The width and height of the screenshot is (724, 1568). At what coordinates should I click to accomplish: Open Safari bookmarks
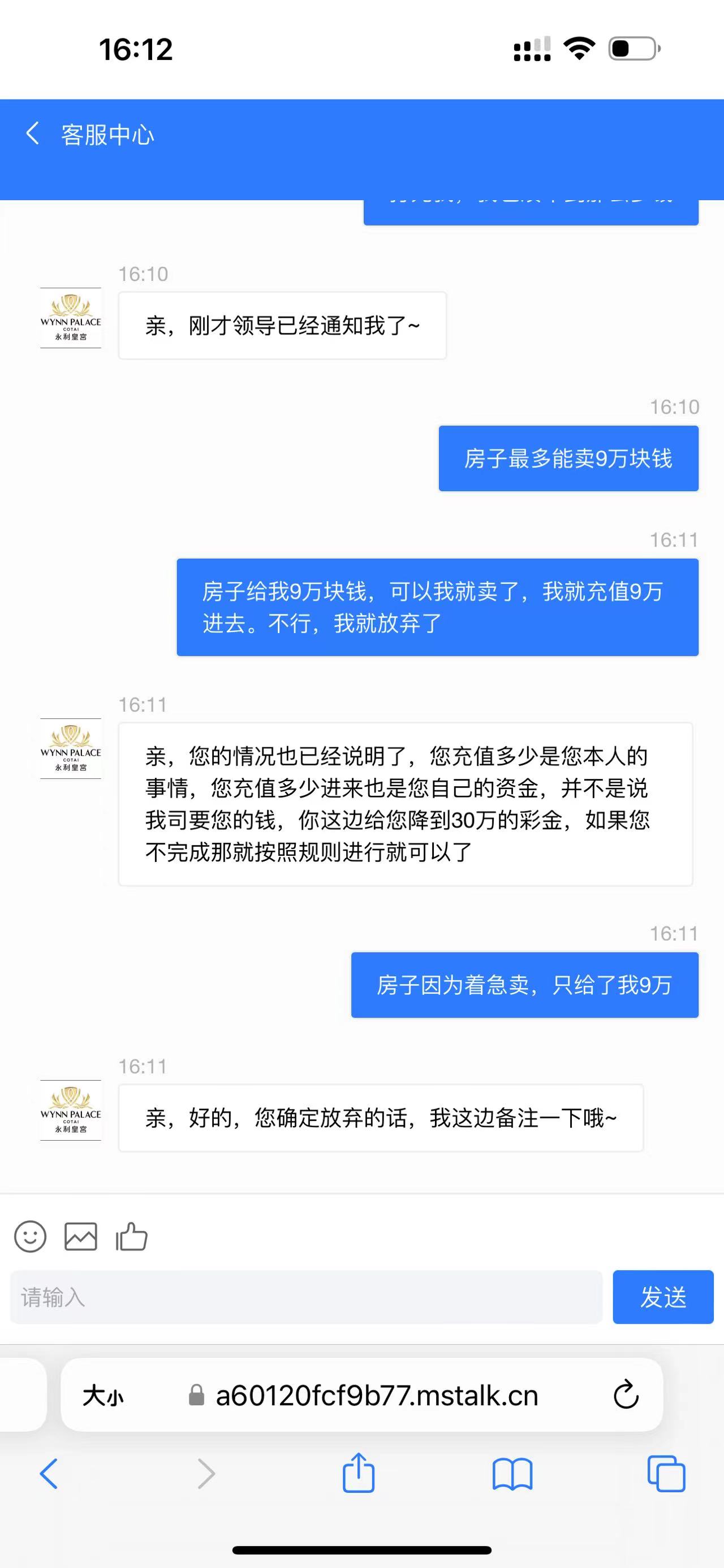pyautogui.click(x=512, y=1474)
